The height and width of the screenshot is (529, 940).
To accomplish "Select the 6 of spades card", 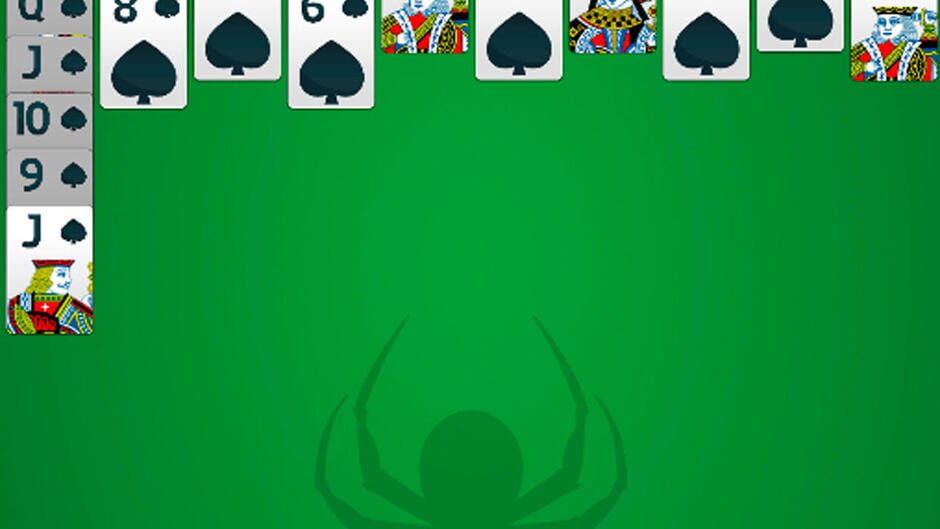I will [332, 54].
